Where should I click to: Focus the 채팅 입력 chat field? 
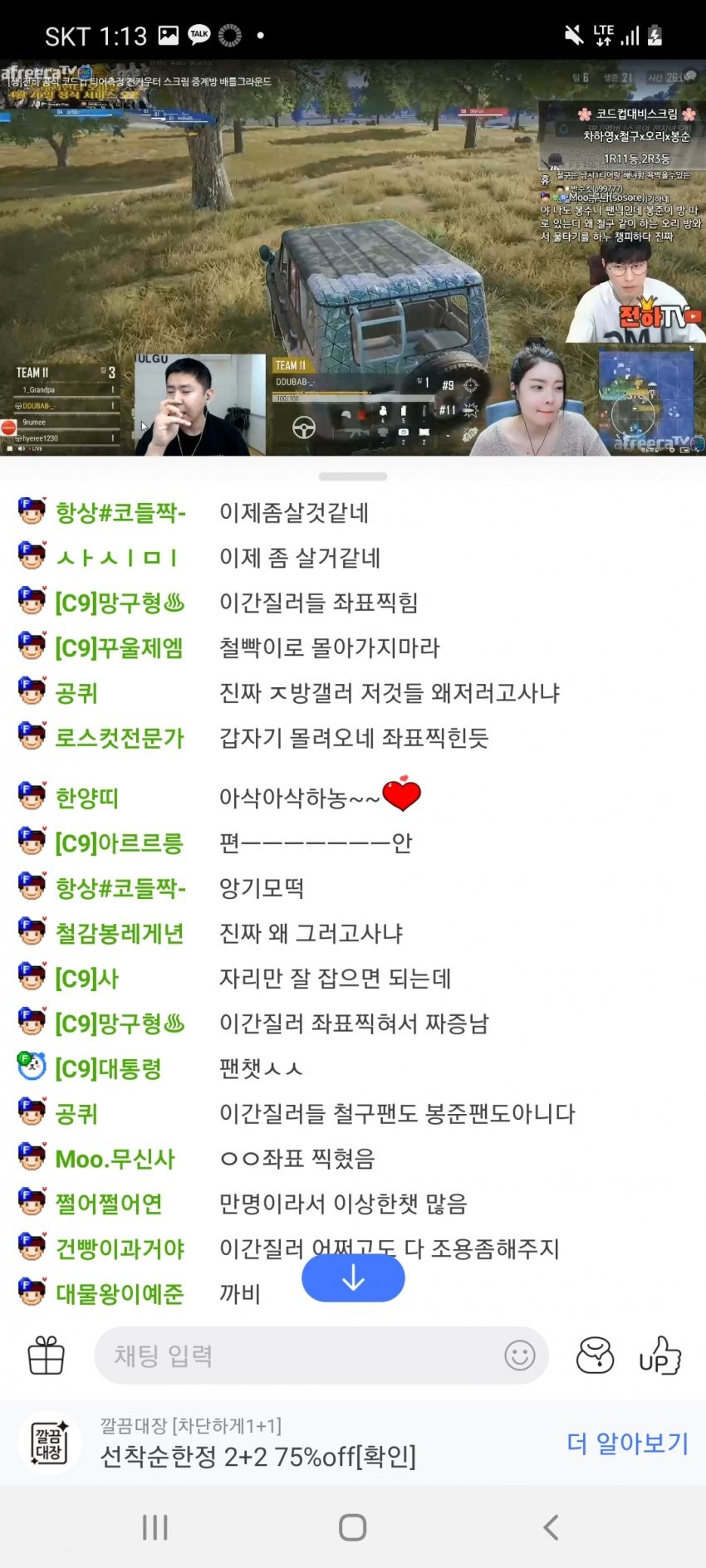pos(299,1356)
